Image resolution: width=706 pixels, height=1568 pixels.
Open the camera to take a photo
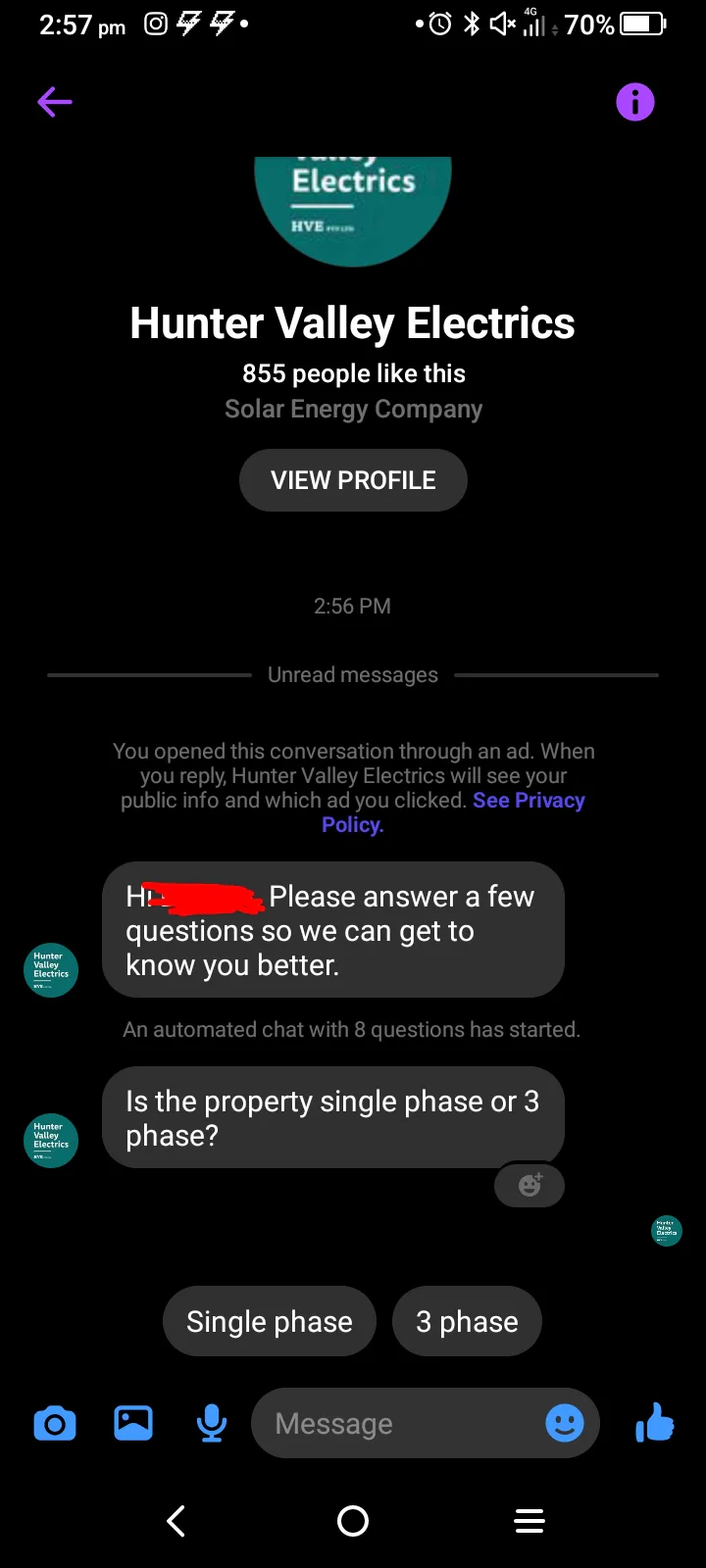point(55,1423)
